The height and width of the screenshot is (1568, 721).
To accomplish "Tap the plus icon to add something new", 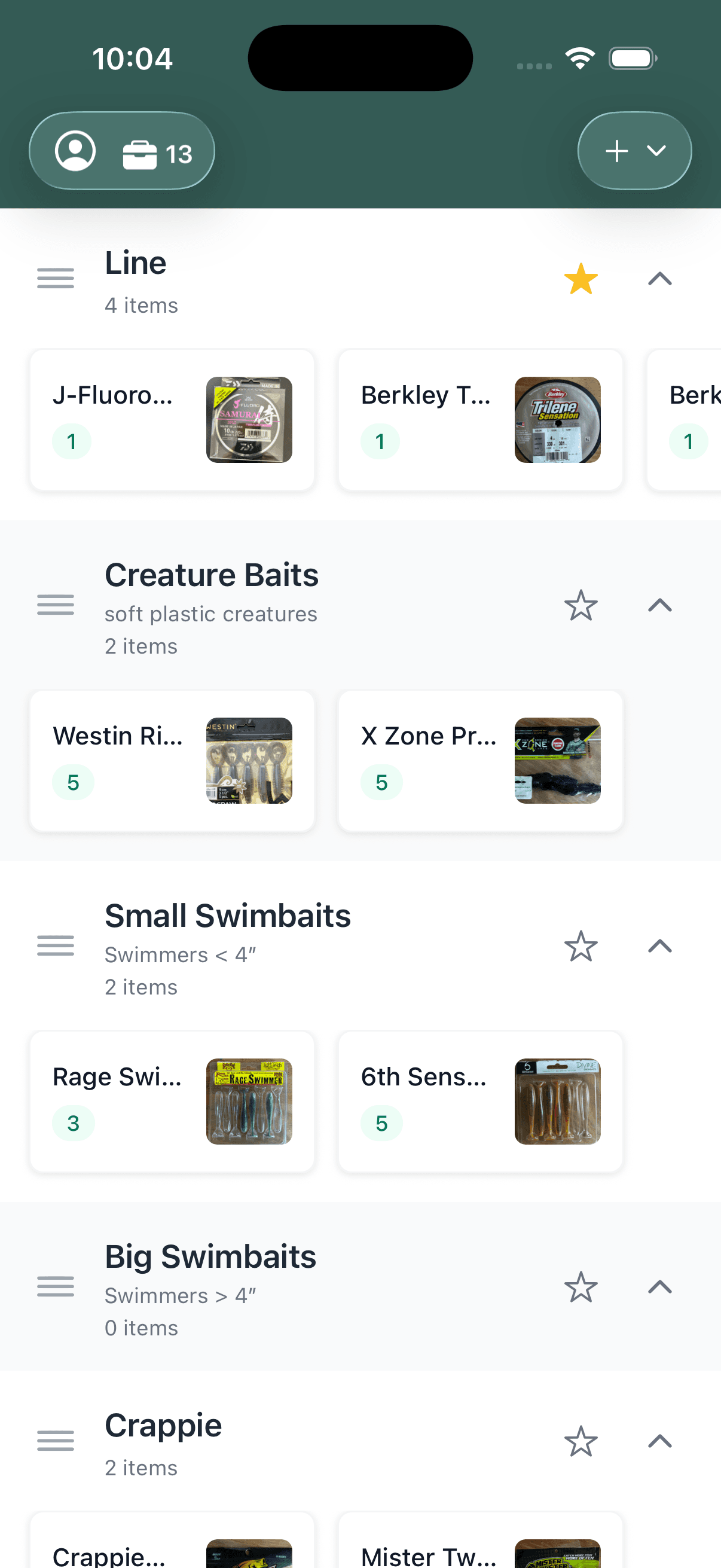I will (x=616, y=150).
